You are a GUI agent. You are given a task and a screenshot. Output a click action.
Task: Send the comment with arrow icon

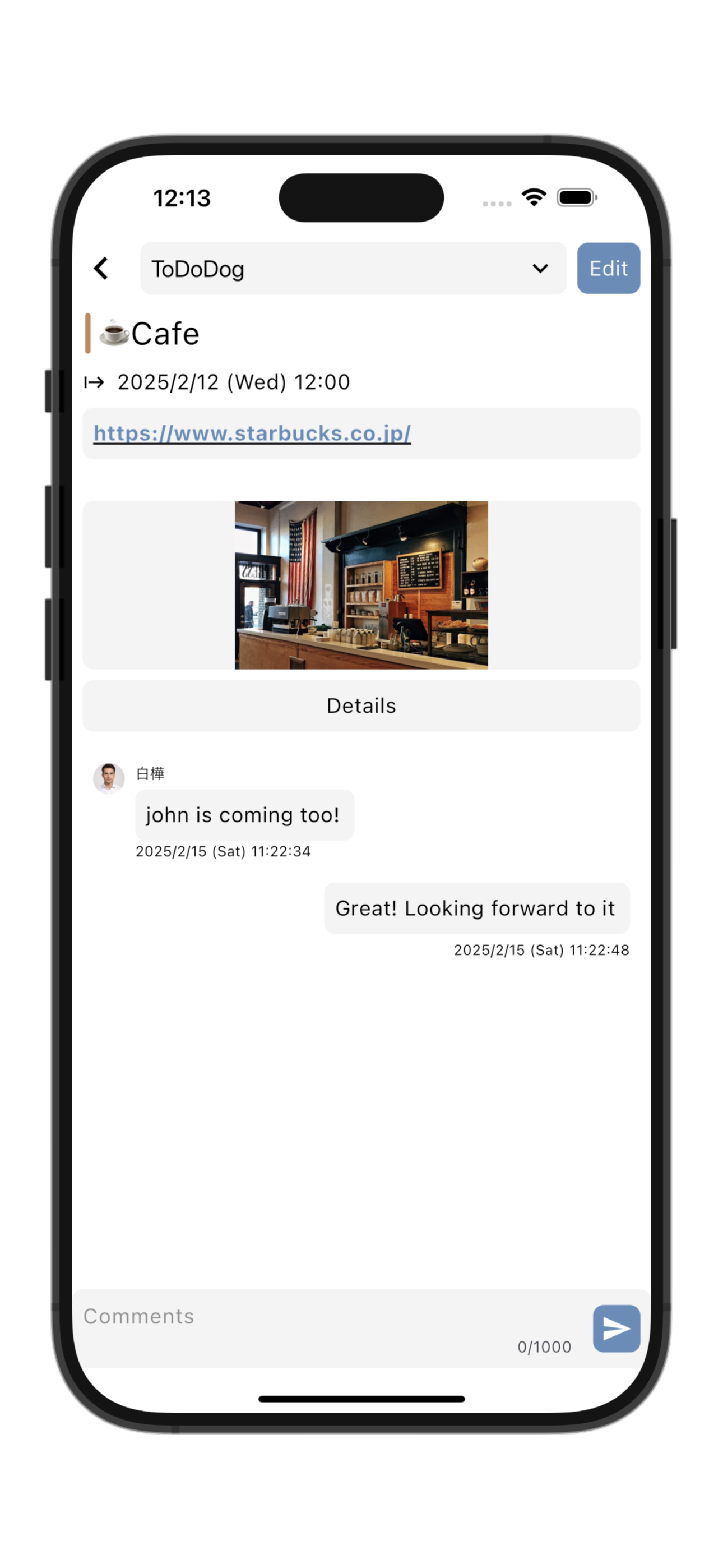(x=616, y=1329)
